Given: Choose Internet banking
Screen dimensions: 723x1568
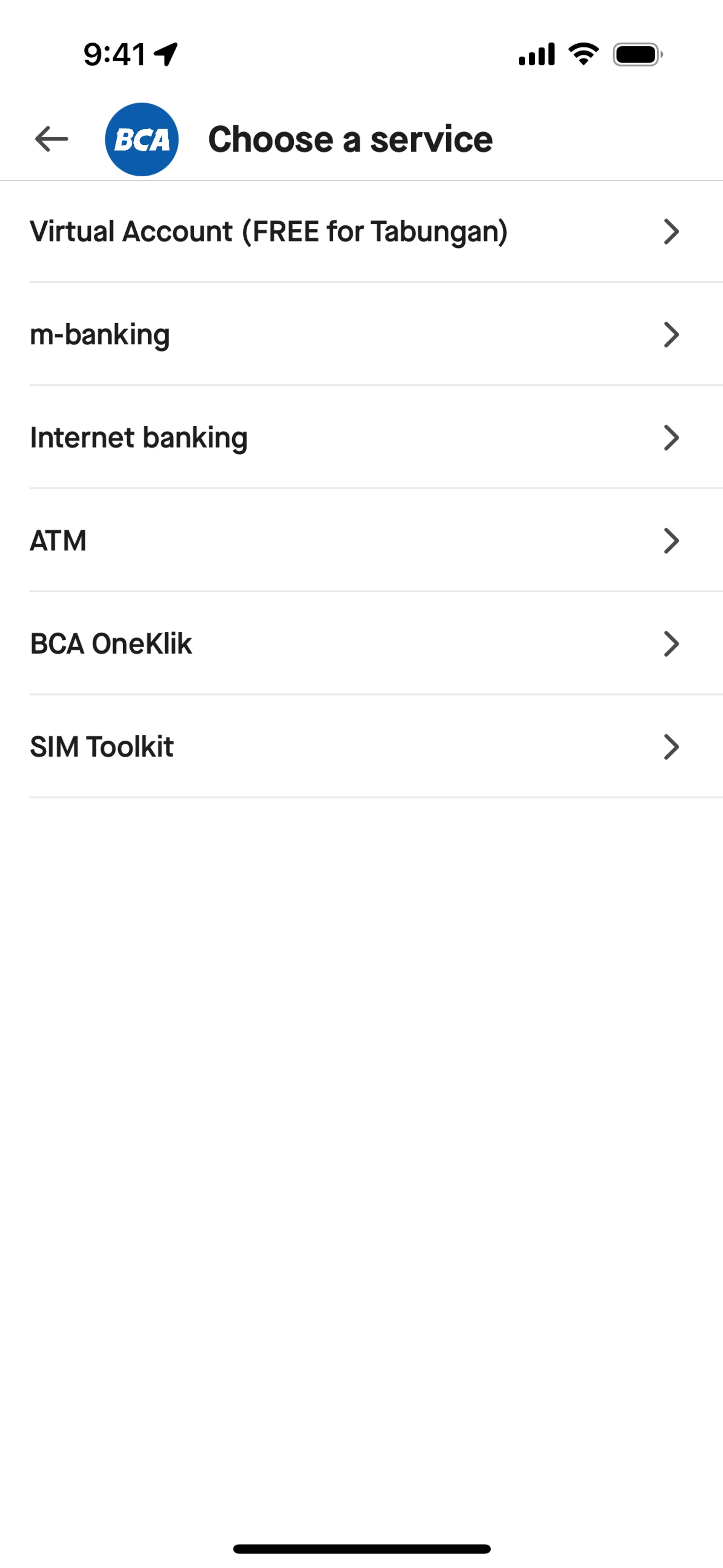Looking at the screenshot, I should [361, 438].
